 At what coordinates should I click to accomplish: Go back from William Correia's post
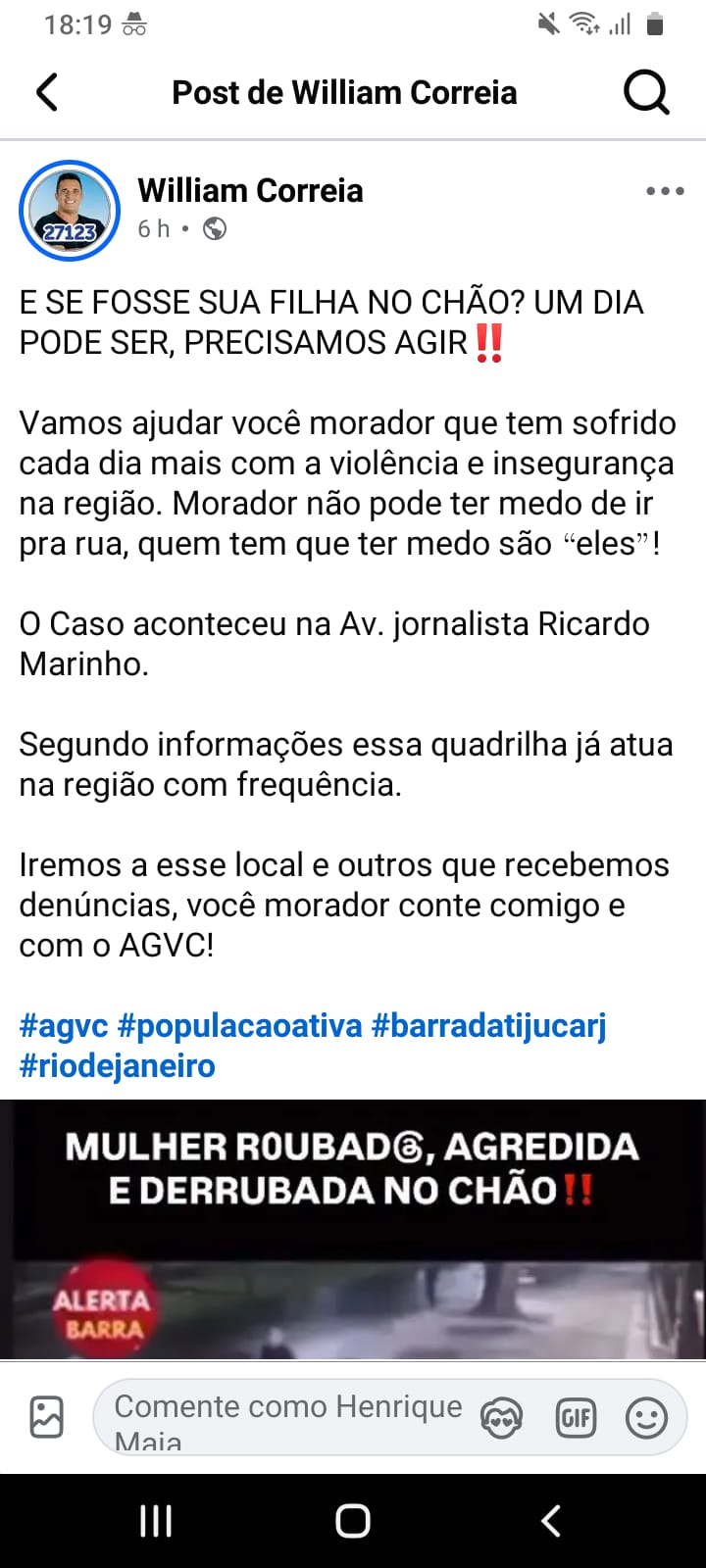[x=47, y=93]
